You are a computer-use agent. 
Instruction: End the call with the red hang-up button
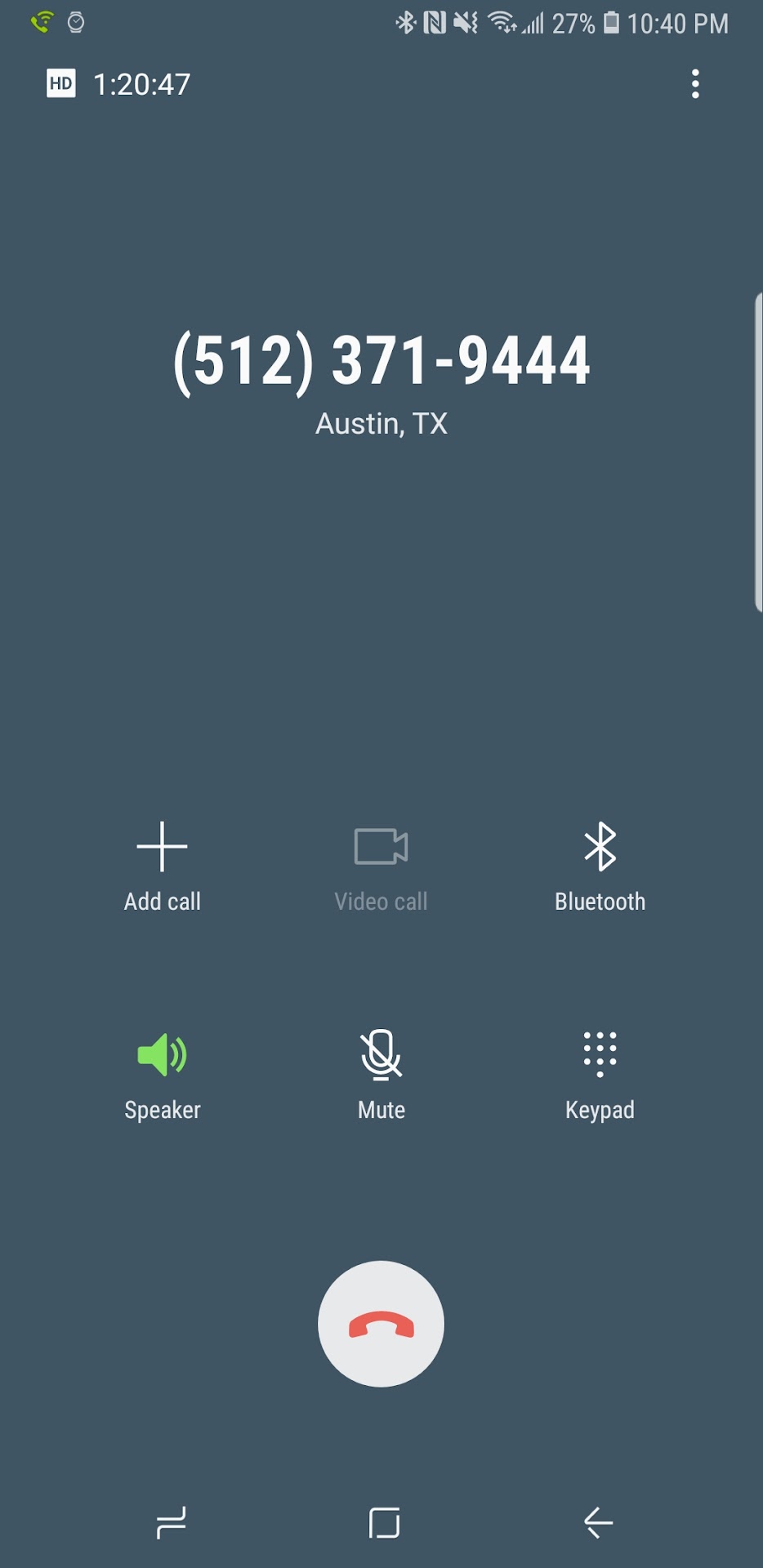click(x=381, y=1324)
